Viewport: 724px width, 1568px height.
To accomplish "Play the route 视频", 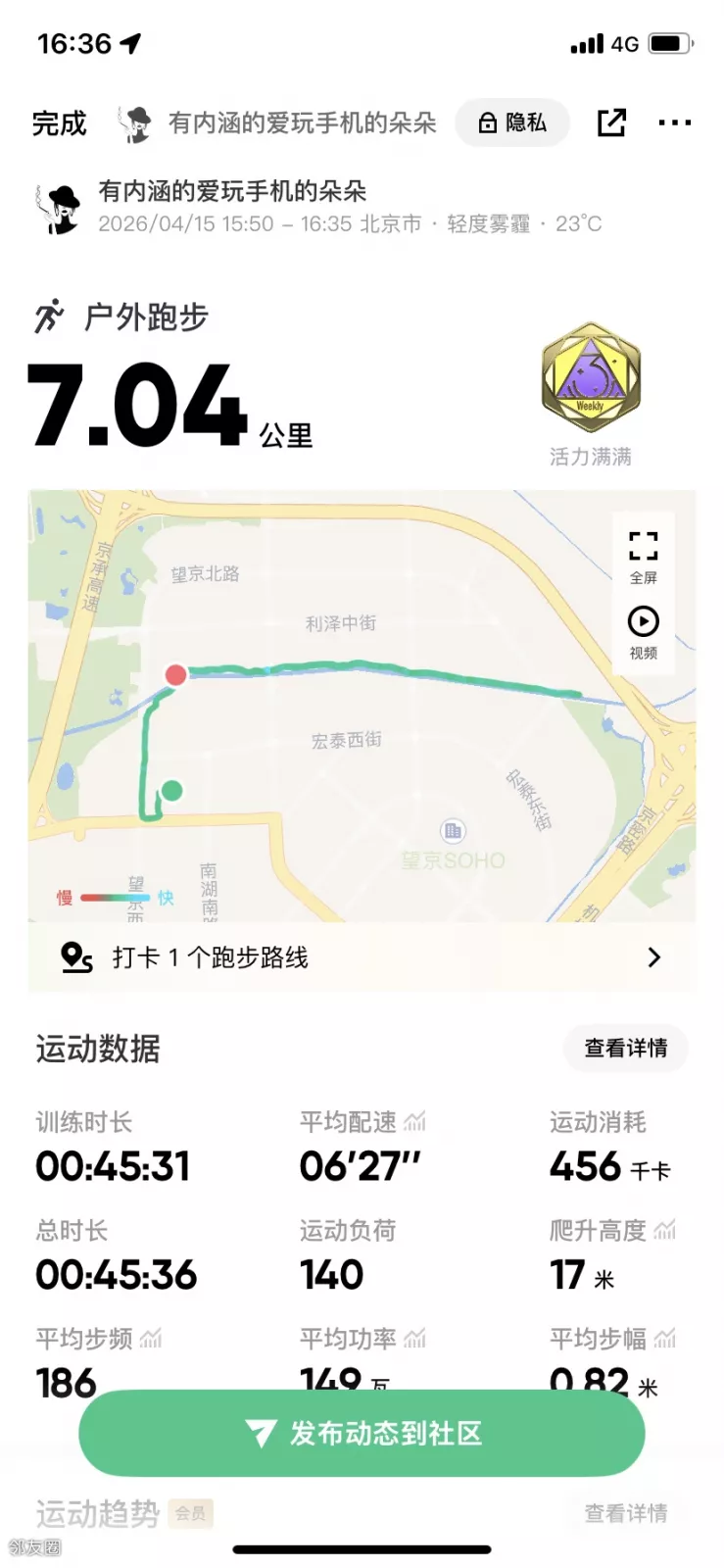I will pyautogui.click(x=643, y=631).
